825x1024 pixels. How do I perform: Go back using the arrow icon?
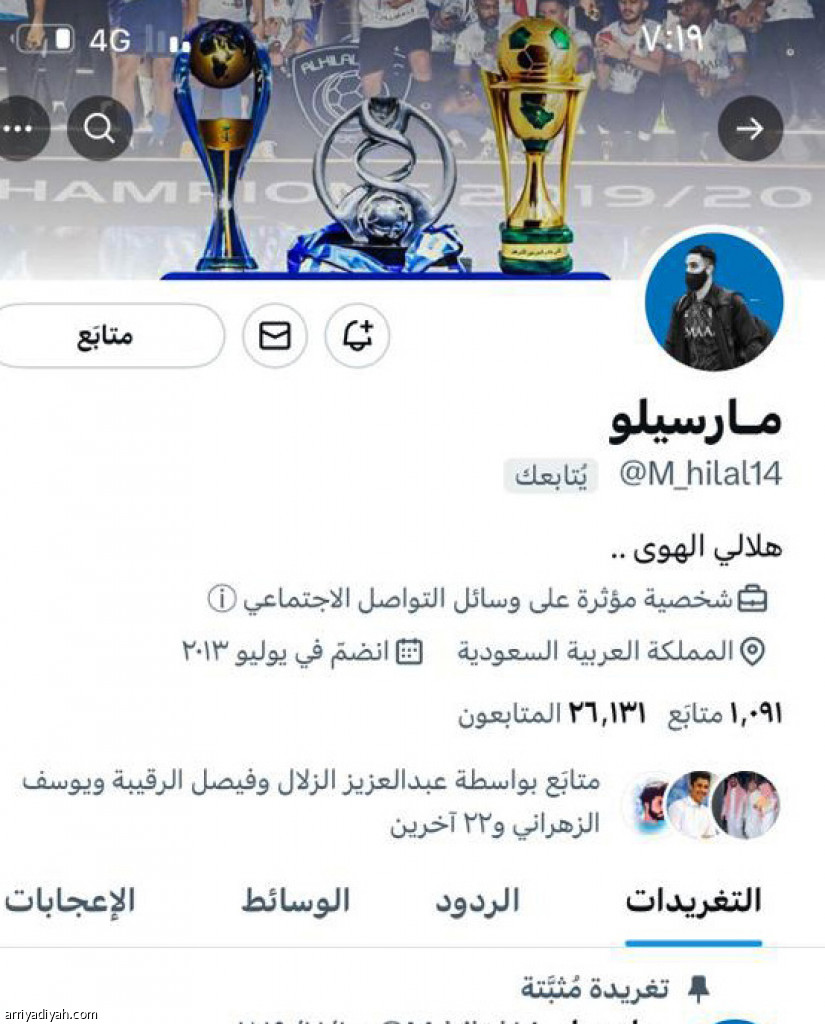750,129
